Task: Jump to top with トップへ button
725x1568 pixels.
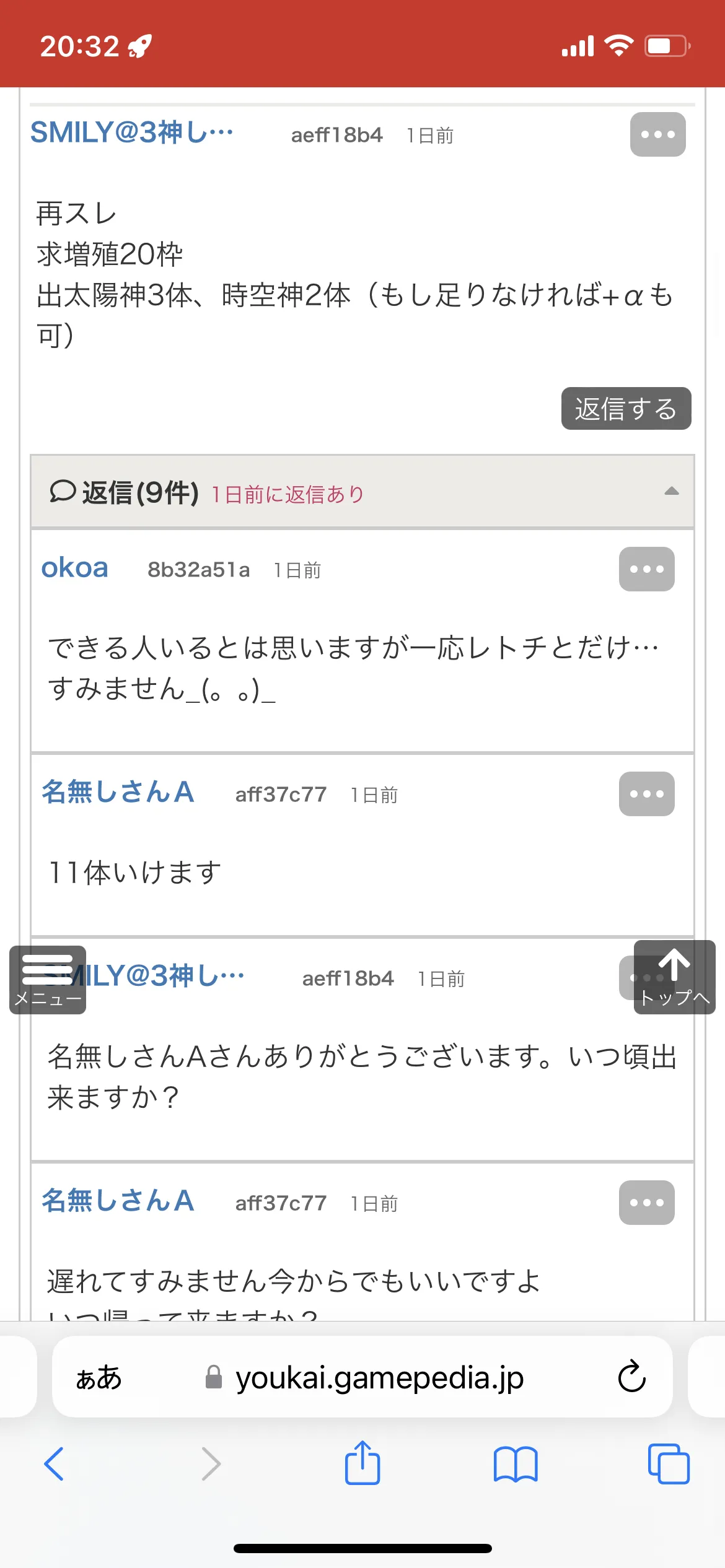Action: click(674, 977)
